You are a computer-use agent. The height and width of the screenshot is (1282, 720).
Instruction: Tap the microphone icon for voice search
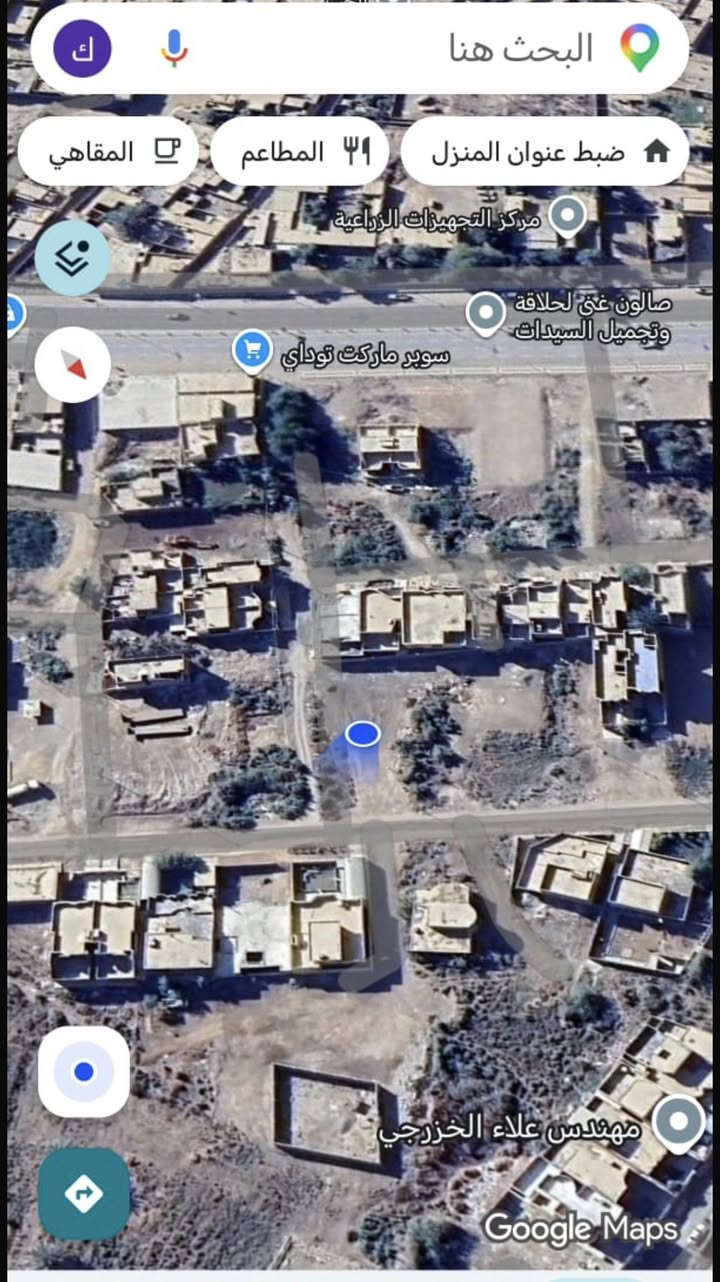click(174, 48)
